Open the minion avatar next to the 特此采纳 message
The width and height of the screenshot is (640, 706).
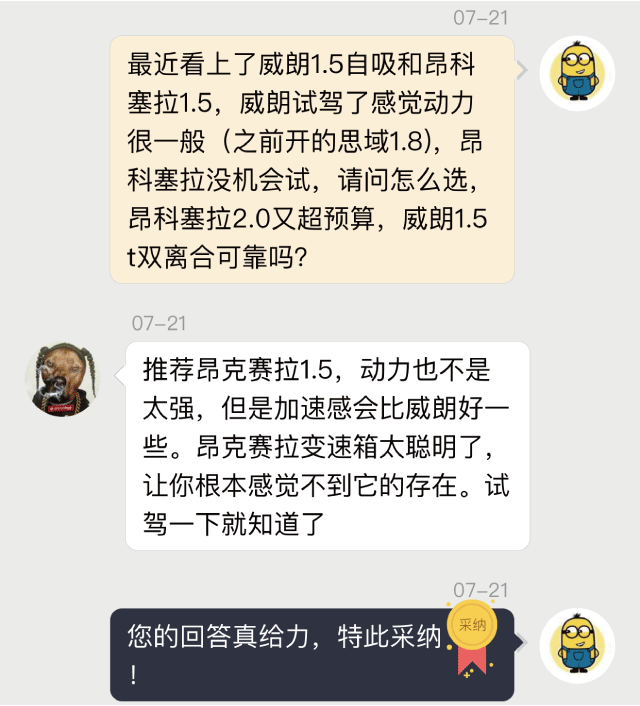tap(577, 646)
